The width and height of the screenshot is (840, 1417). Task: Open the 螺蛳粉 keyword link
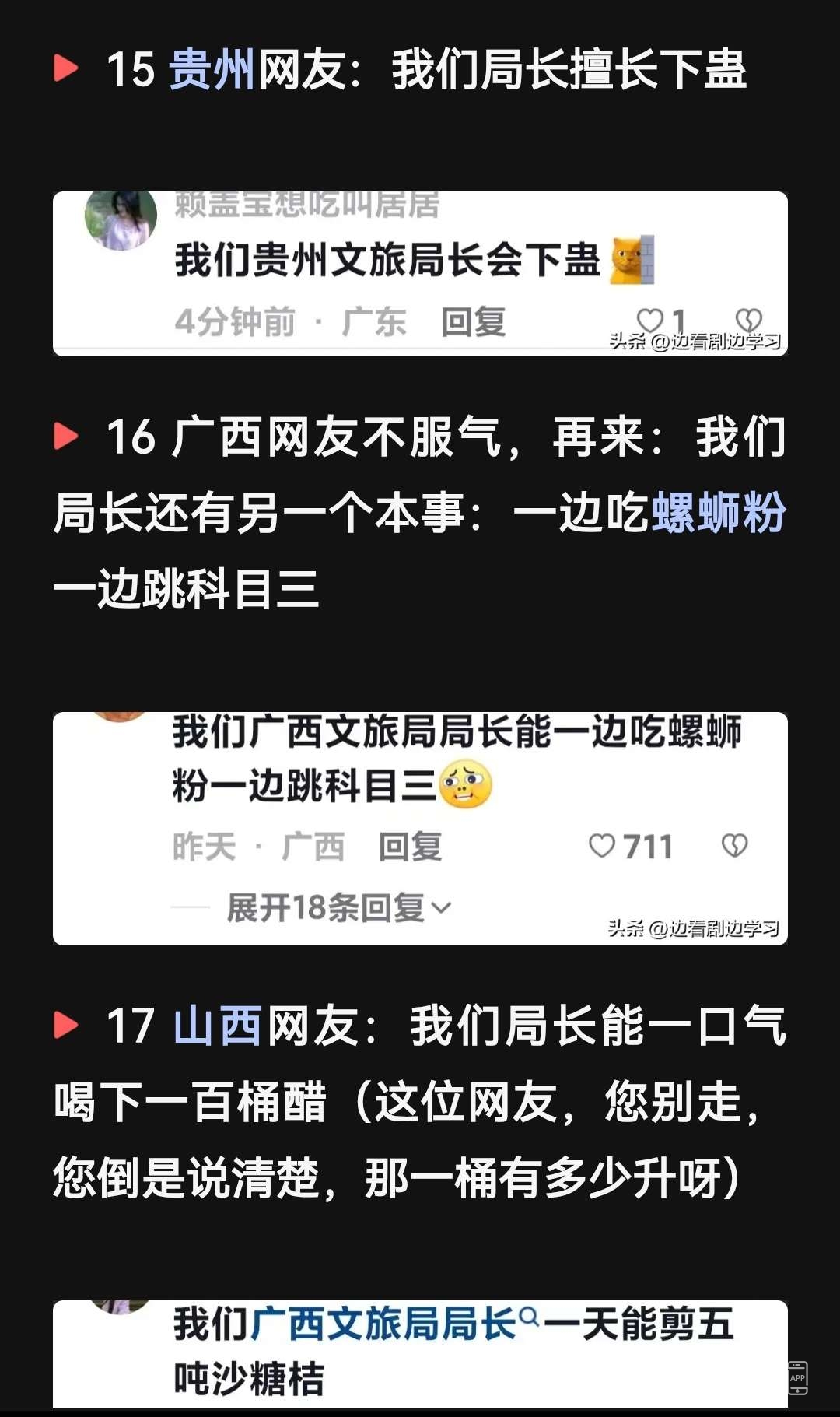[x=718, y=513]
